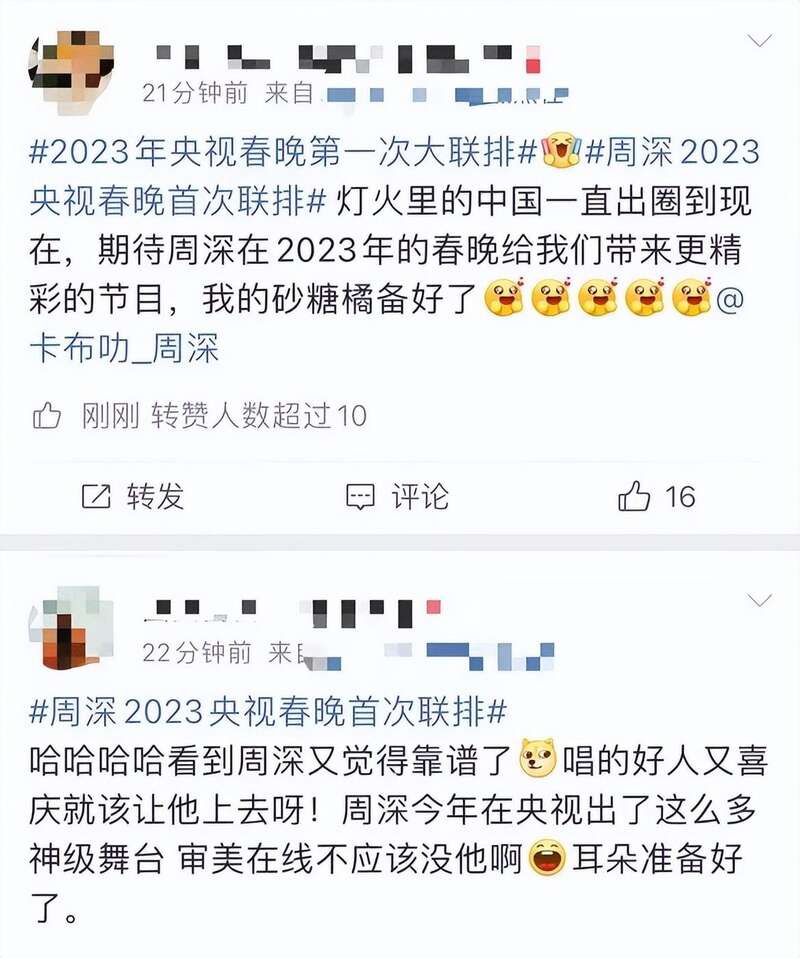Open 评论 to comment on the first post
800x958 pixels.
click(x=398, y=496)
